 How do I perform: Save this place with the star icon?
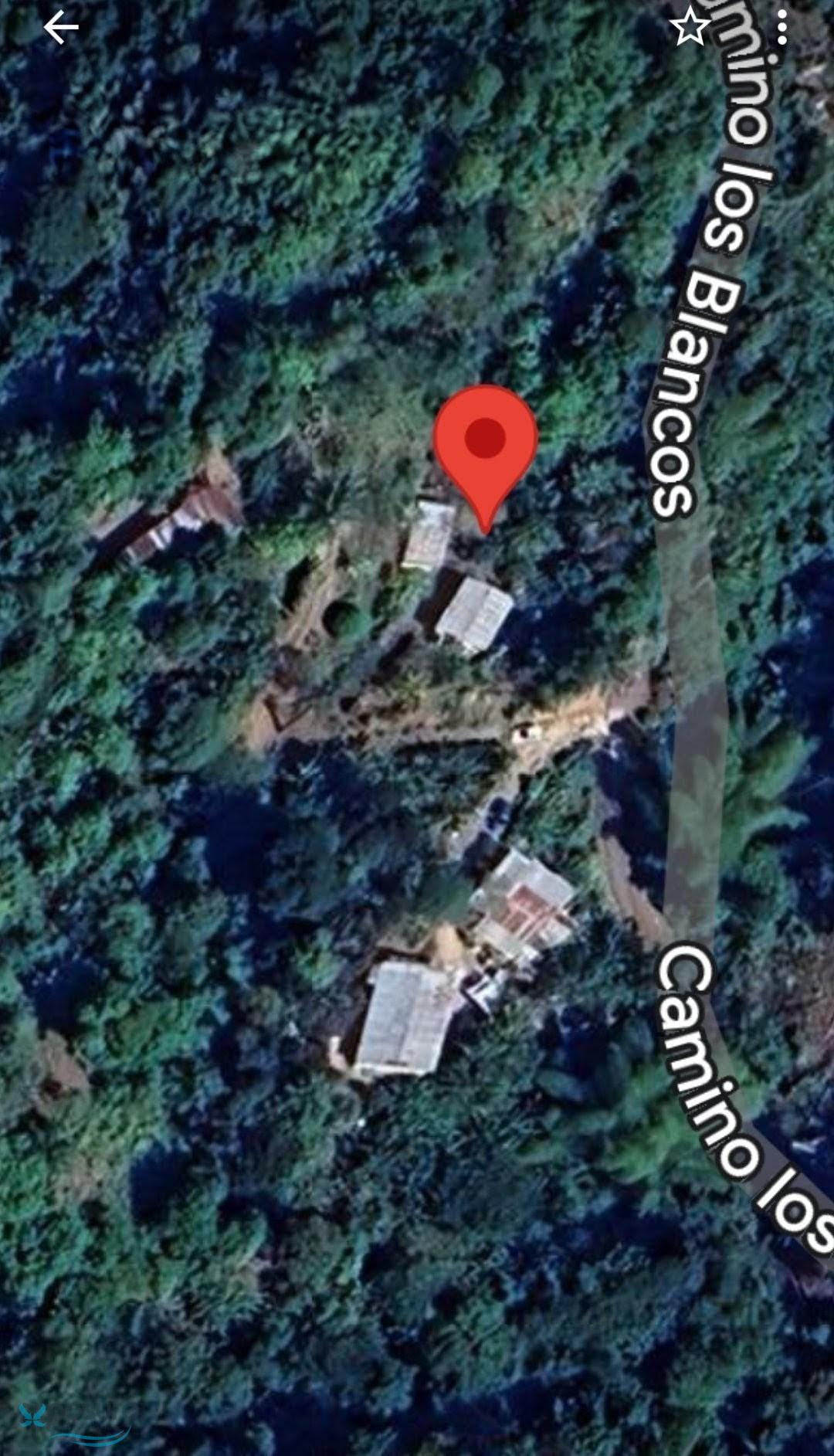pos(689,29)
